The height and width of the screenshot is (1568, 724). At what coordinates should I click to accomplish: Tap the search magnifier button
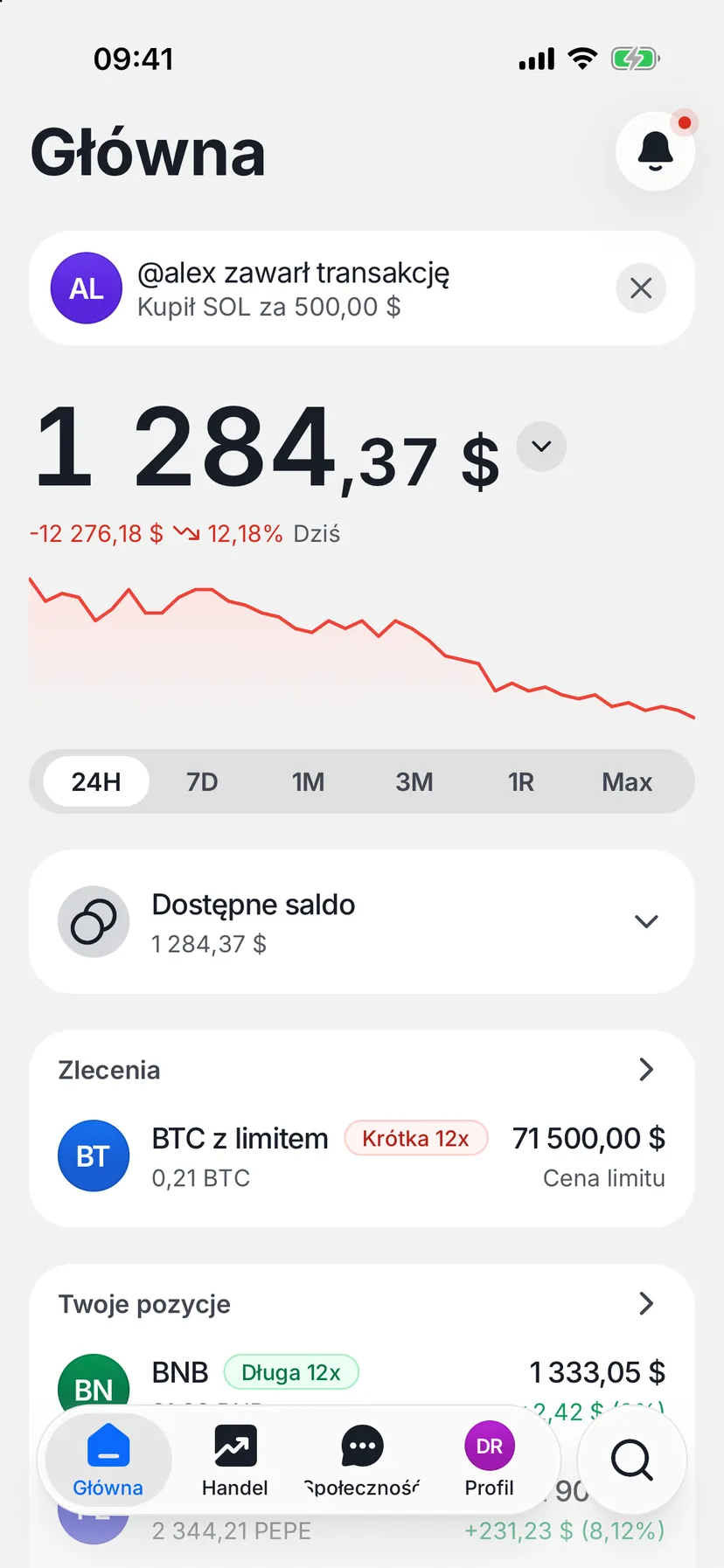[631, 1460]
